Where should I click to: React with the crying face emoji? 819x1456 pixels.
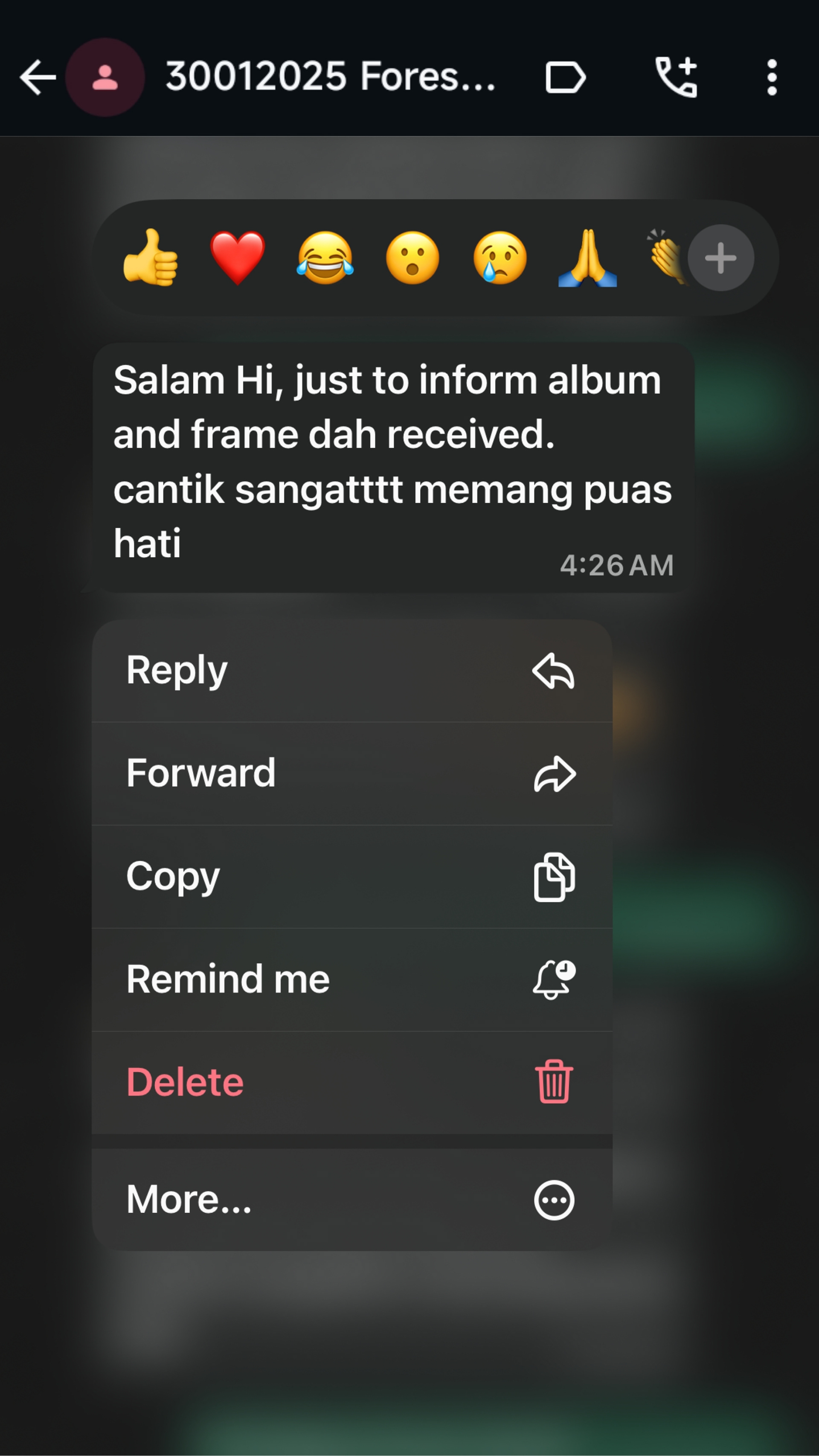tap(500, 258)
